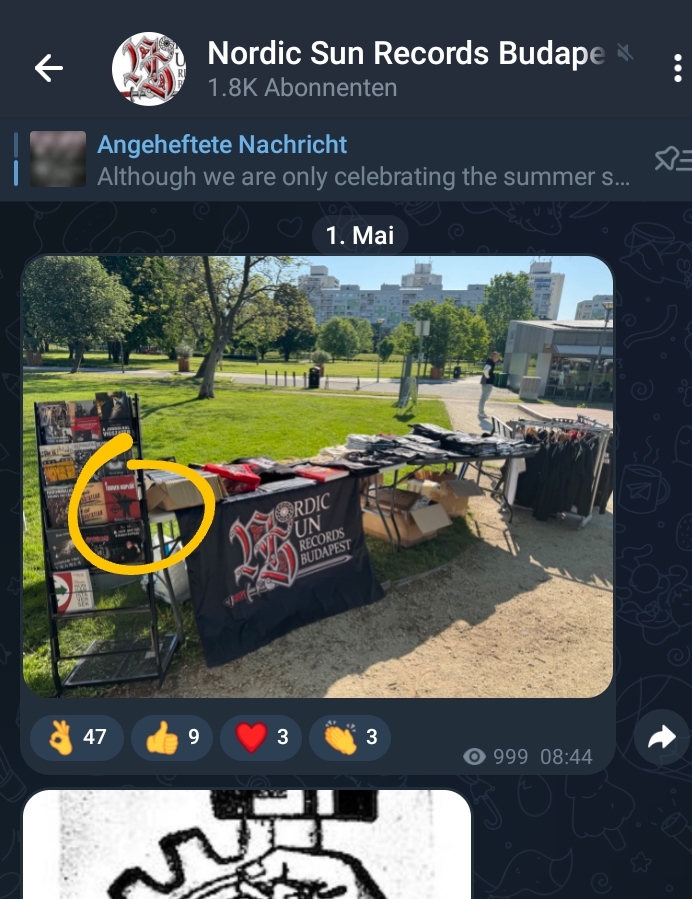
Task: Add the clapping hands reaction showing 3
Action: point(349,738)
